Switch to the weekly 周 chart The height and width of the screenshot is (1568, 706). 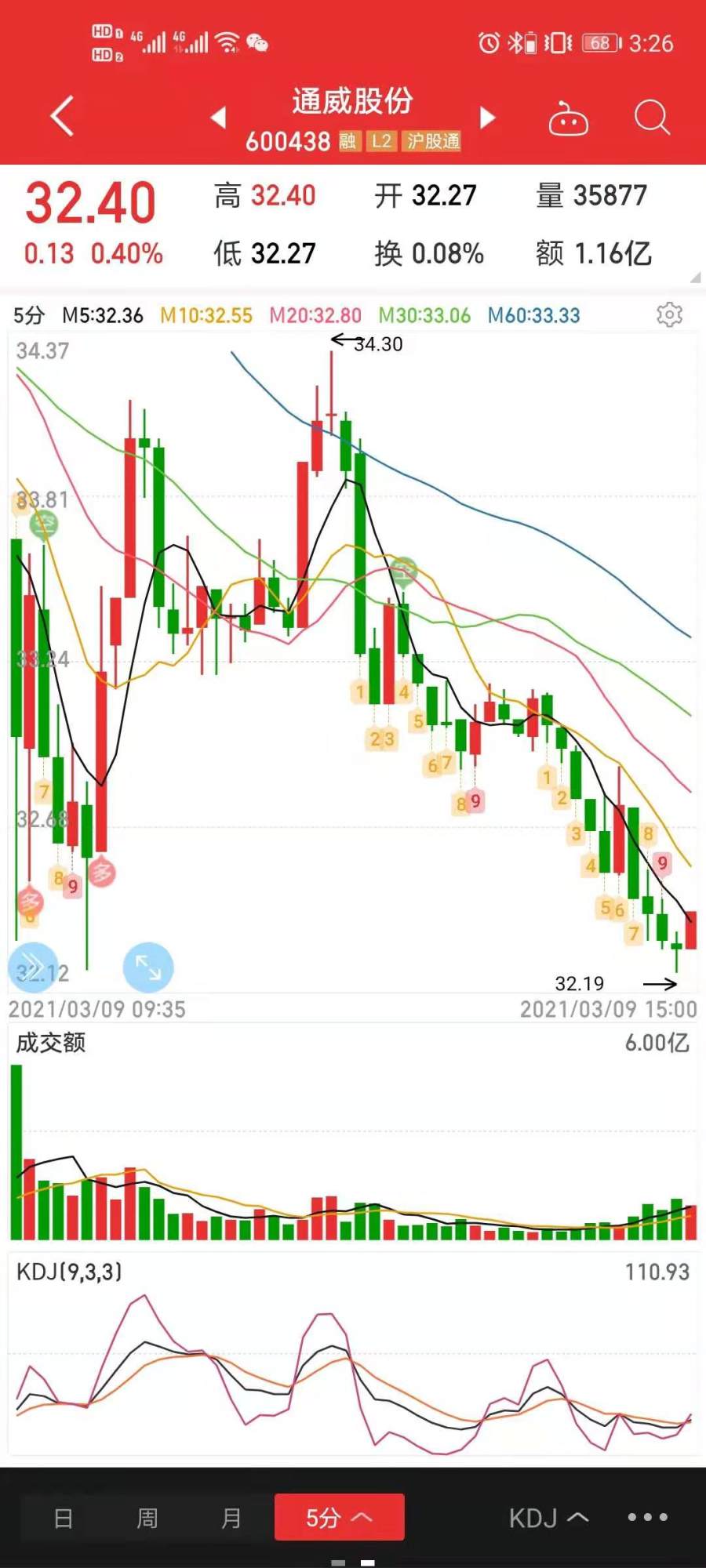pyautogui.click(x=147, y=1518)
